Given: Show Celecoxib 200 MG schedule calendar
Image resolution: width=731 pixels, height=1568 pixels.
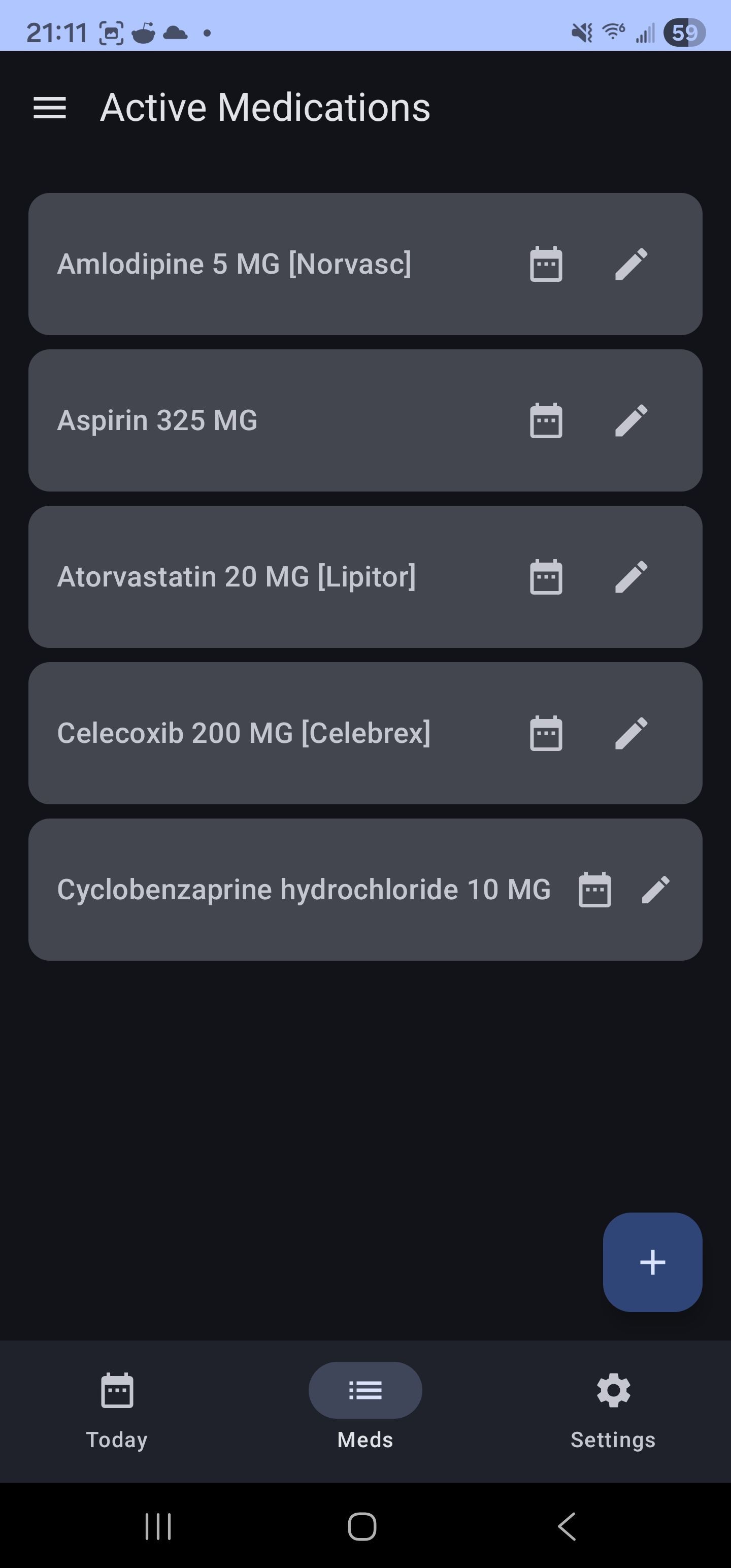Looking at the screenshot, I should tap(546, 734).
